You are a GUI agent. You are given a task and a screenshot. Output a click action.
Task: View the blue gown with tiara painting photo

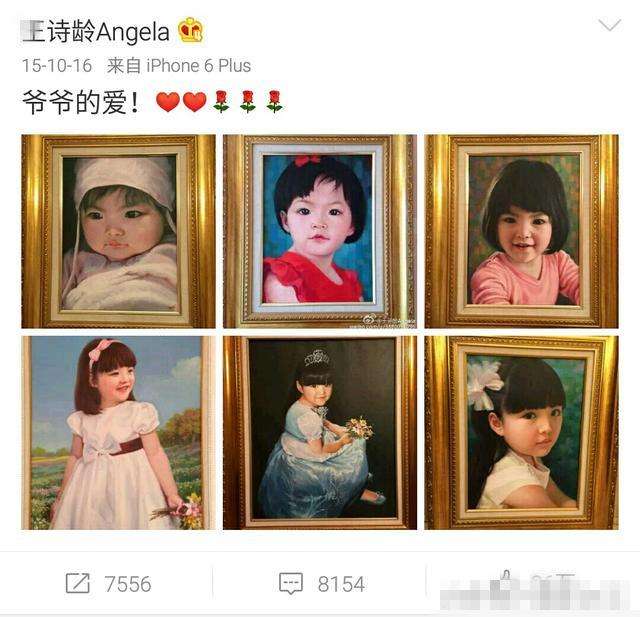click(320, 432)
